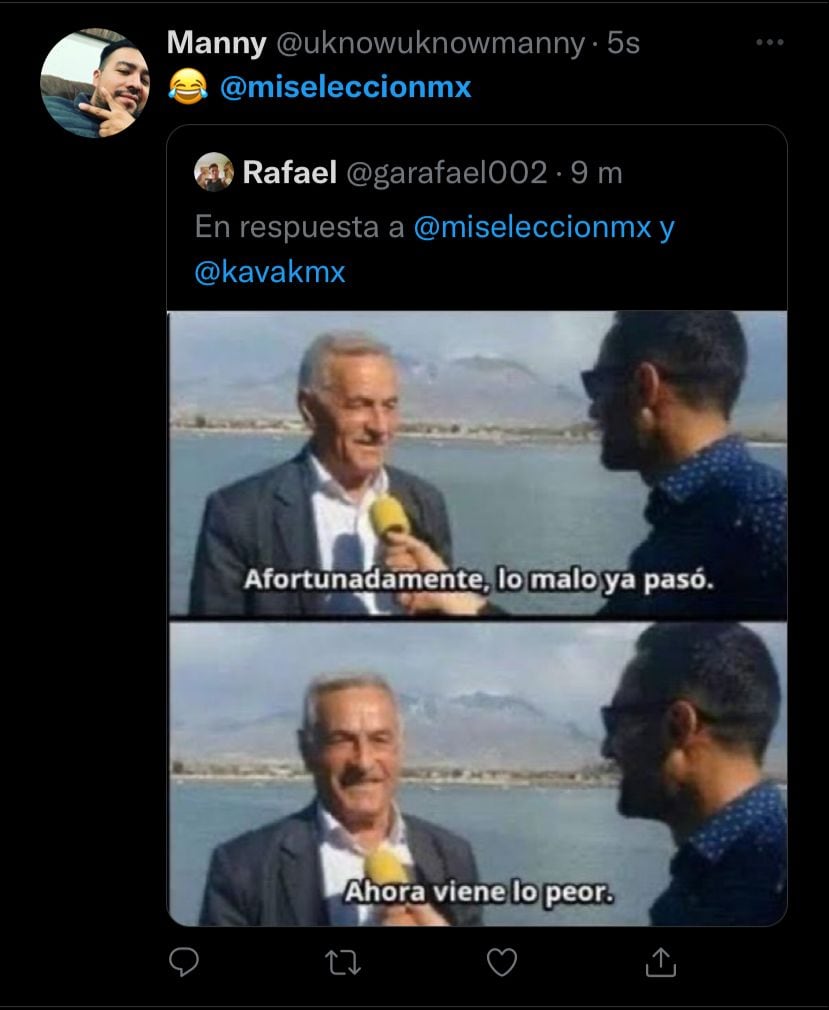Viewport: 829px width, 1010px height.
Task: Open the @miseleccionmx mention in Manny's tweet
Action: coord(345,87)
